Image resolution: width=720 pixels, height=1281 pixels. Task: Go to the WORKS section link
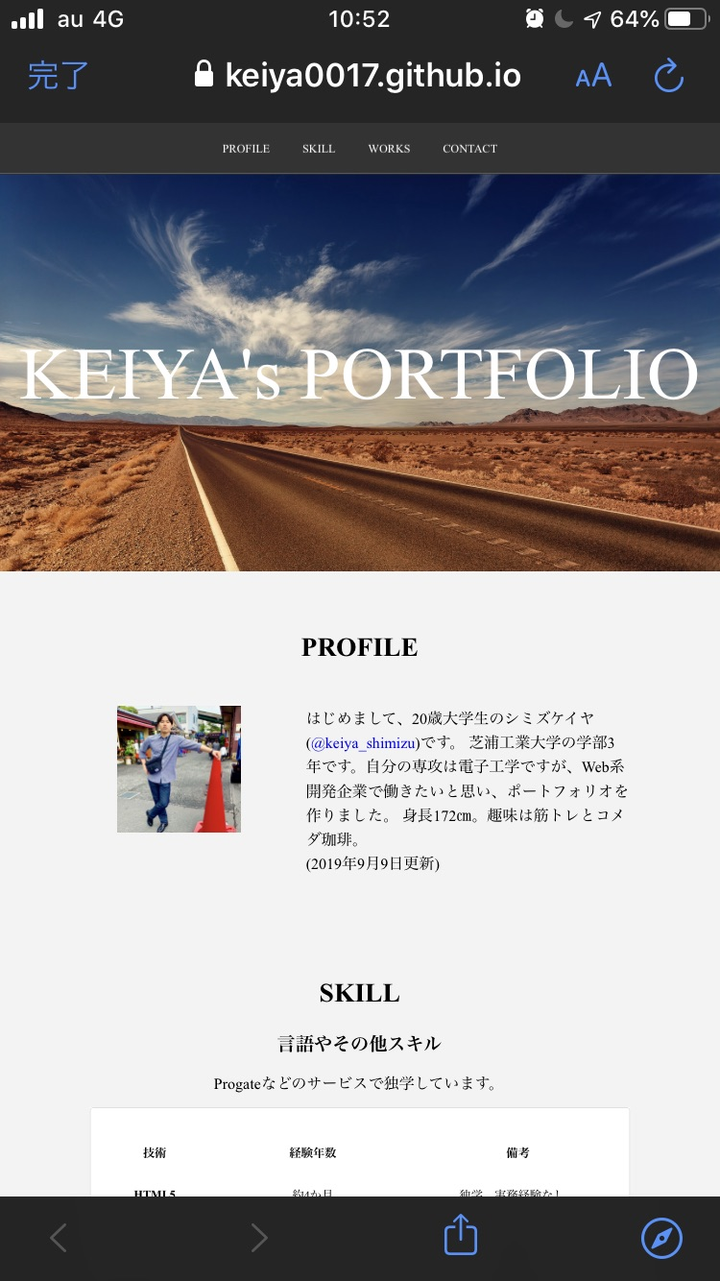coord(389,149)
